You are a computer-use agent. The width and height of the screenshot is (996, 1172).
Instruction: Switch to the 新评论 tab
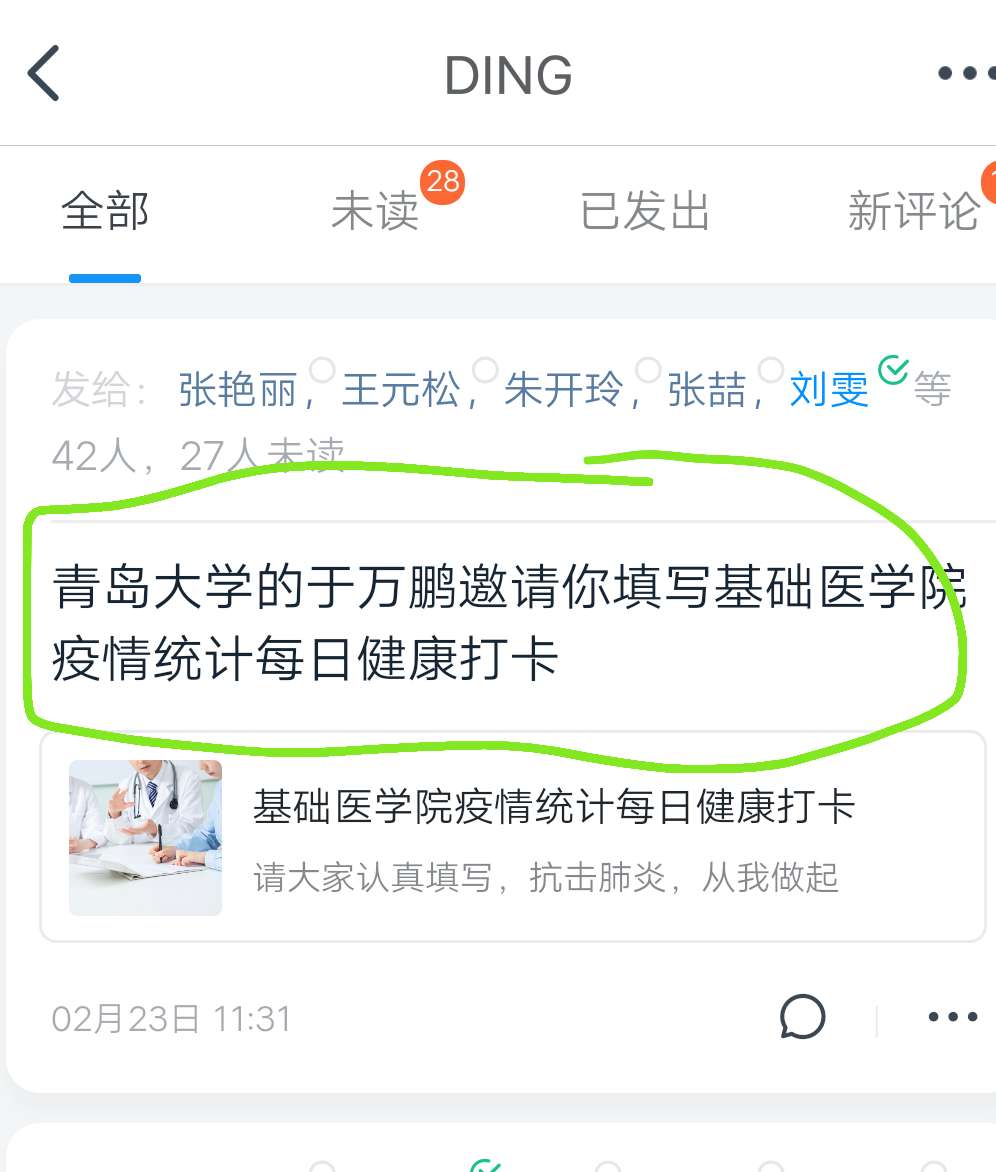(x=913, y=212)
